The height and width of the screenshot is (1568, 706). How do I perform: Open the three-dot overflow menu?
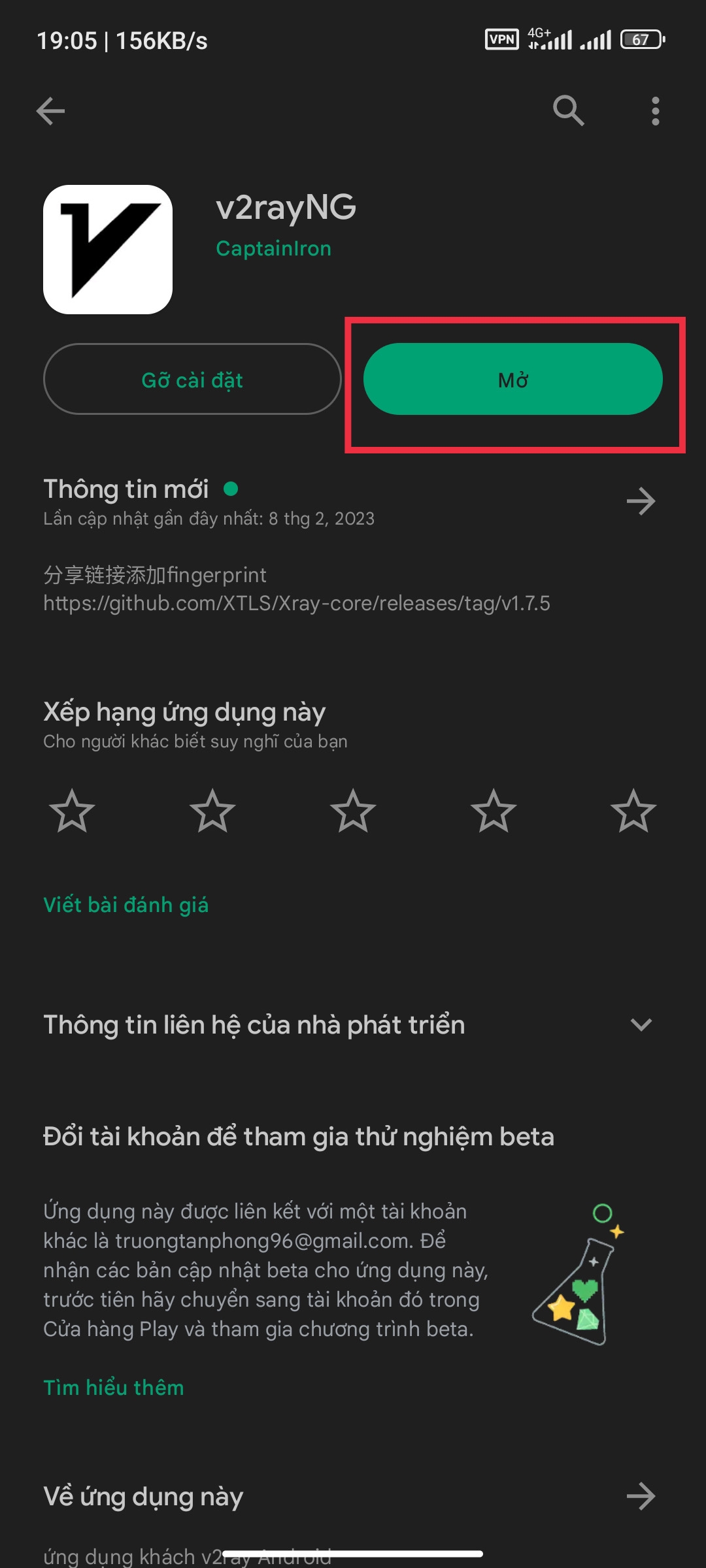coord(655,111)
